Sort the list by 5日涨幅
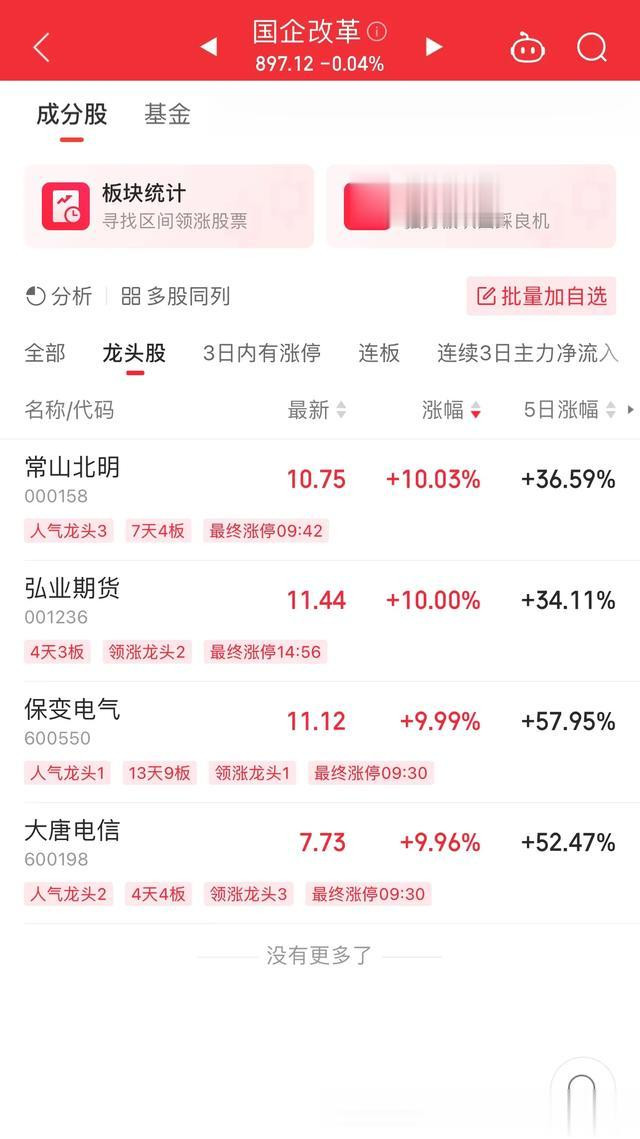The height and width of the screenshot is (1139, 640). point(569,410)
